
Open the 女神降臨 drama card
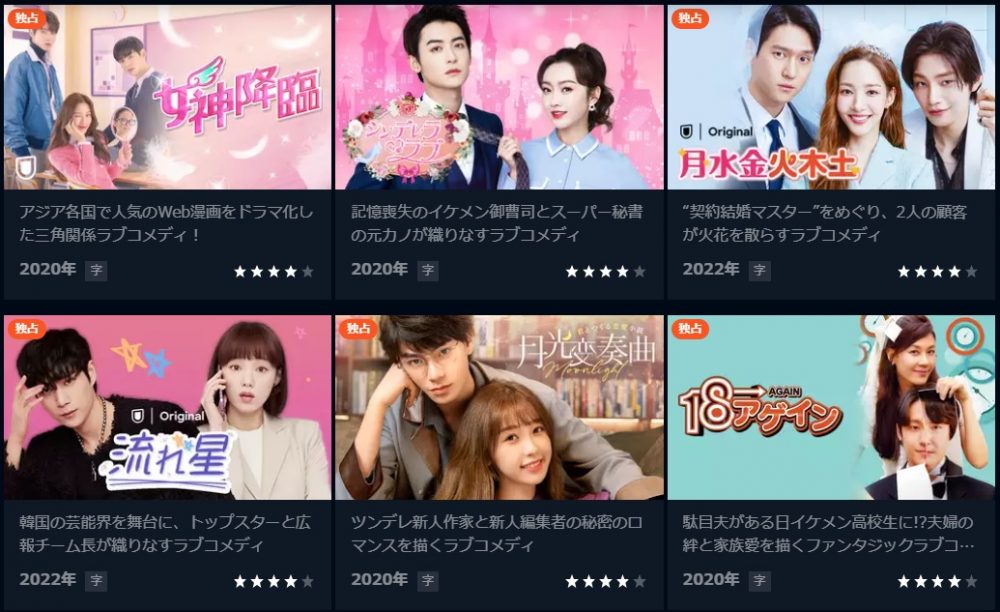point(167,97)
